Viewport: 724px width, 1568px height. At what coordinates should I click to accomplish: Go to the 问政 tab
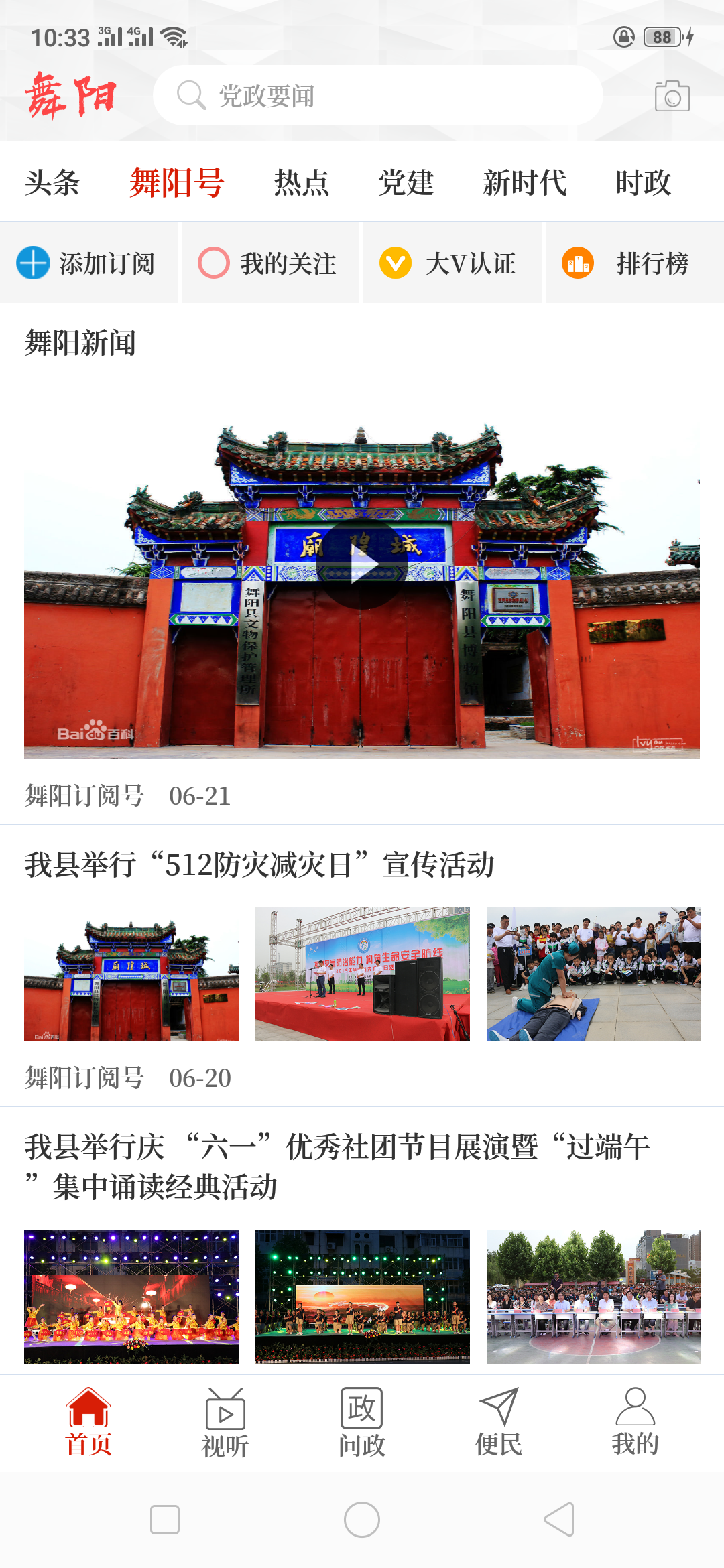tap(362, 1423)
